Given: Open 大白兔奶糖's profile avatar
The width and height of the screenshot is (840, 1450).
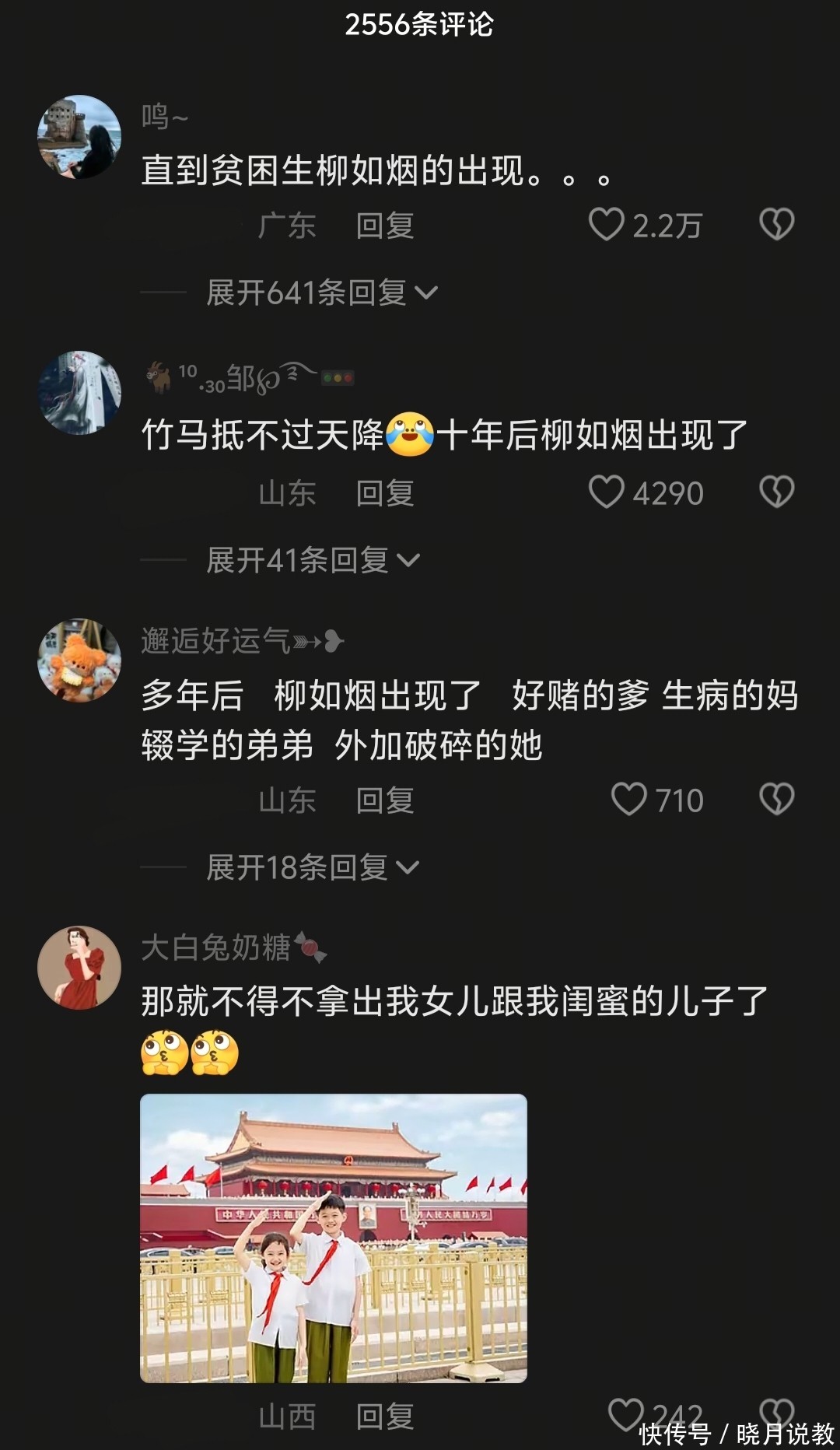Looking at the screenshot, I should (79, 967).
